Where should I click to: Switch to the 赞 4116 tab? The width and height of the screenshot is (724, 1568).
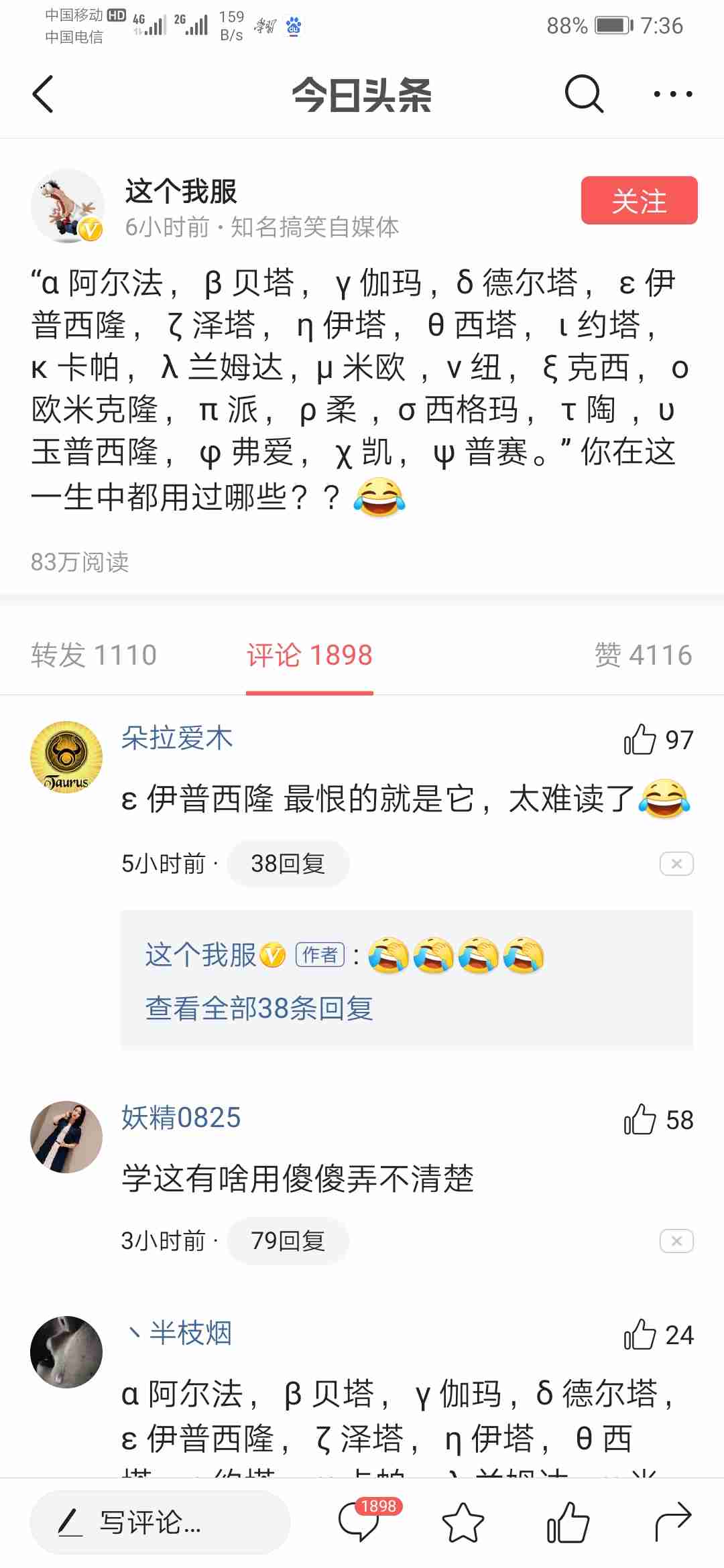pyautogui.click(x=643, y=655)
